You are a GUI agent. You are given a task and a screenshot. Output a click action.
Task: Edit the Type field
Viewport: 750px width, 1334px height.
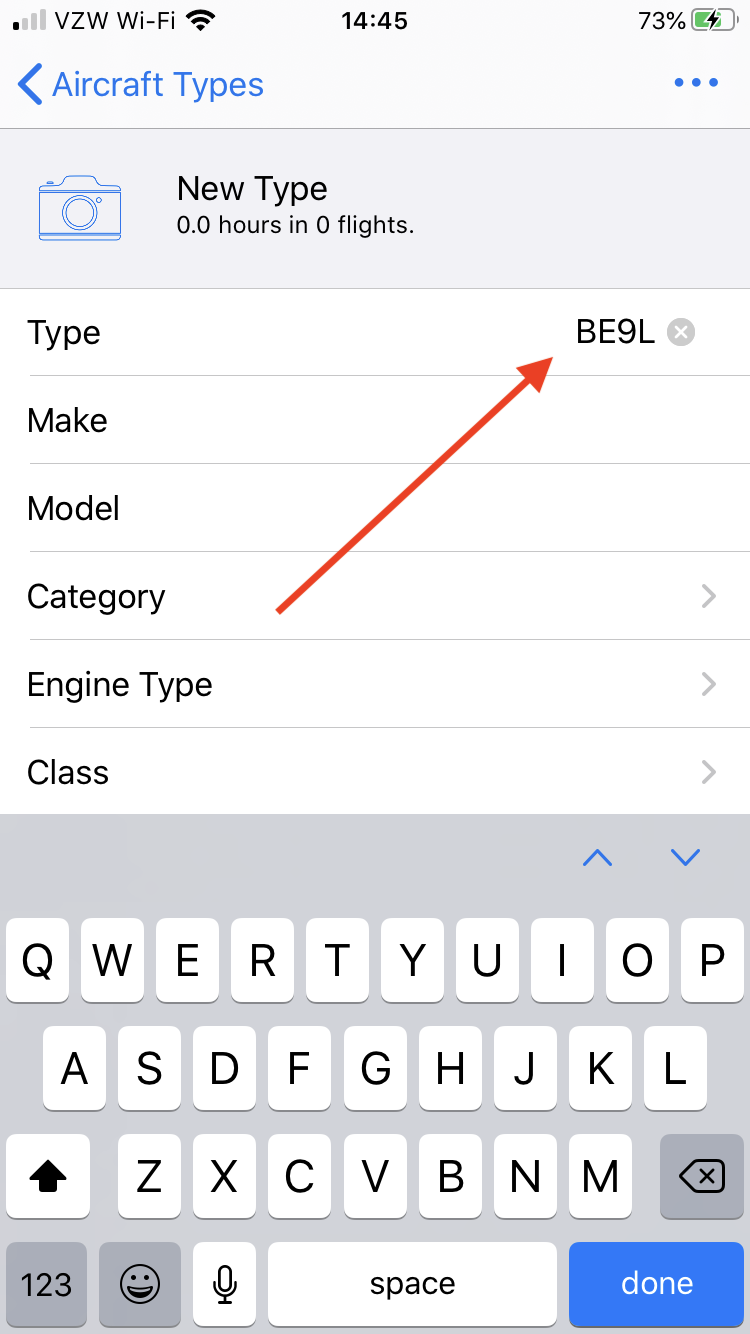[375, 333]
